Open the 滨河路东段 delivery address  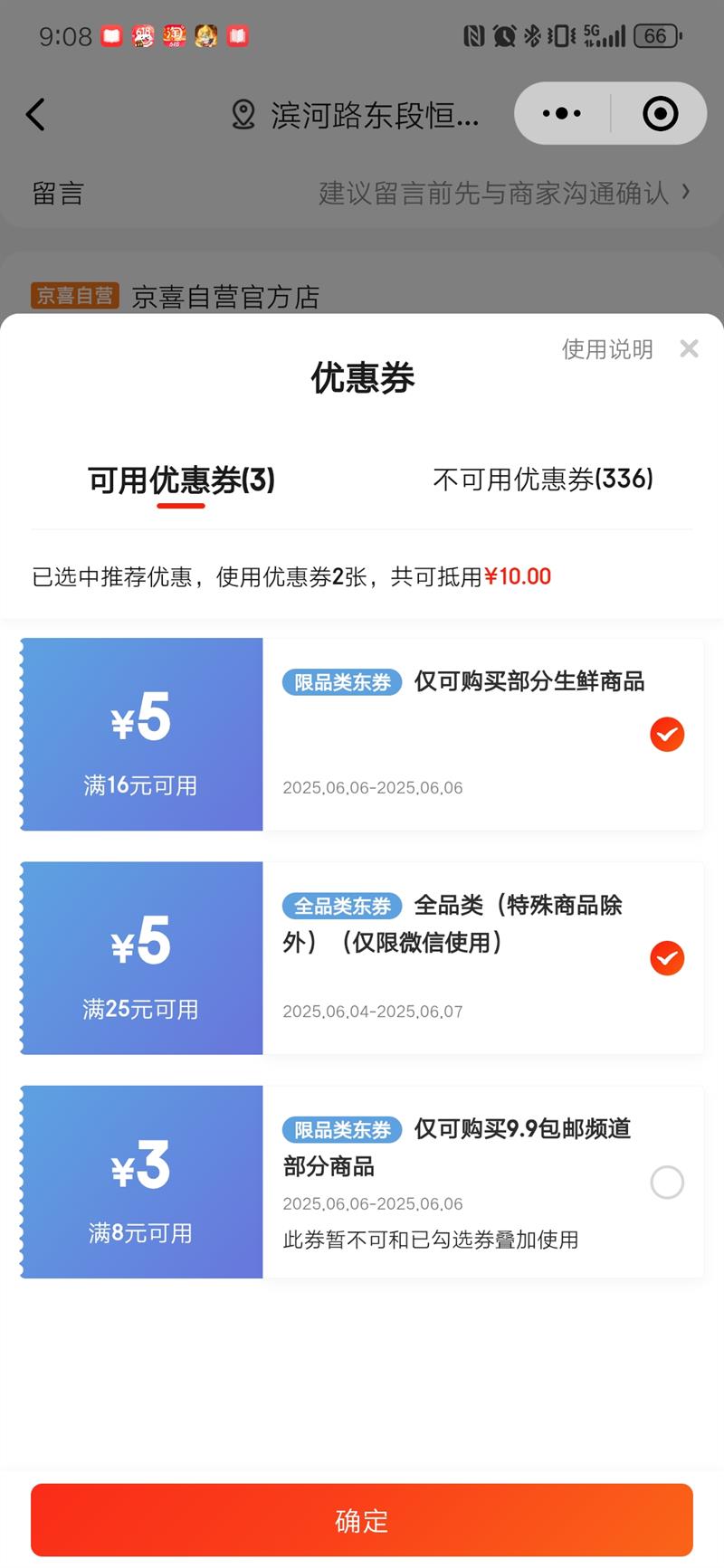(357, 115)
